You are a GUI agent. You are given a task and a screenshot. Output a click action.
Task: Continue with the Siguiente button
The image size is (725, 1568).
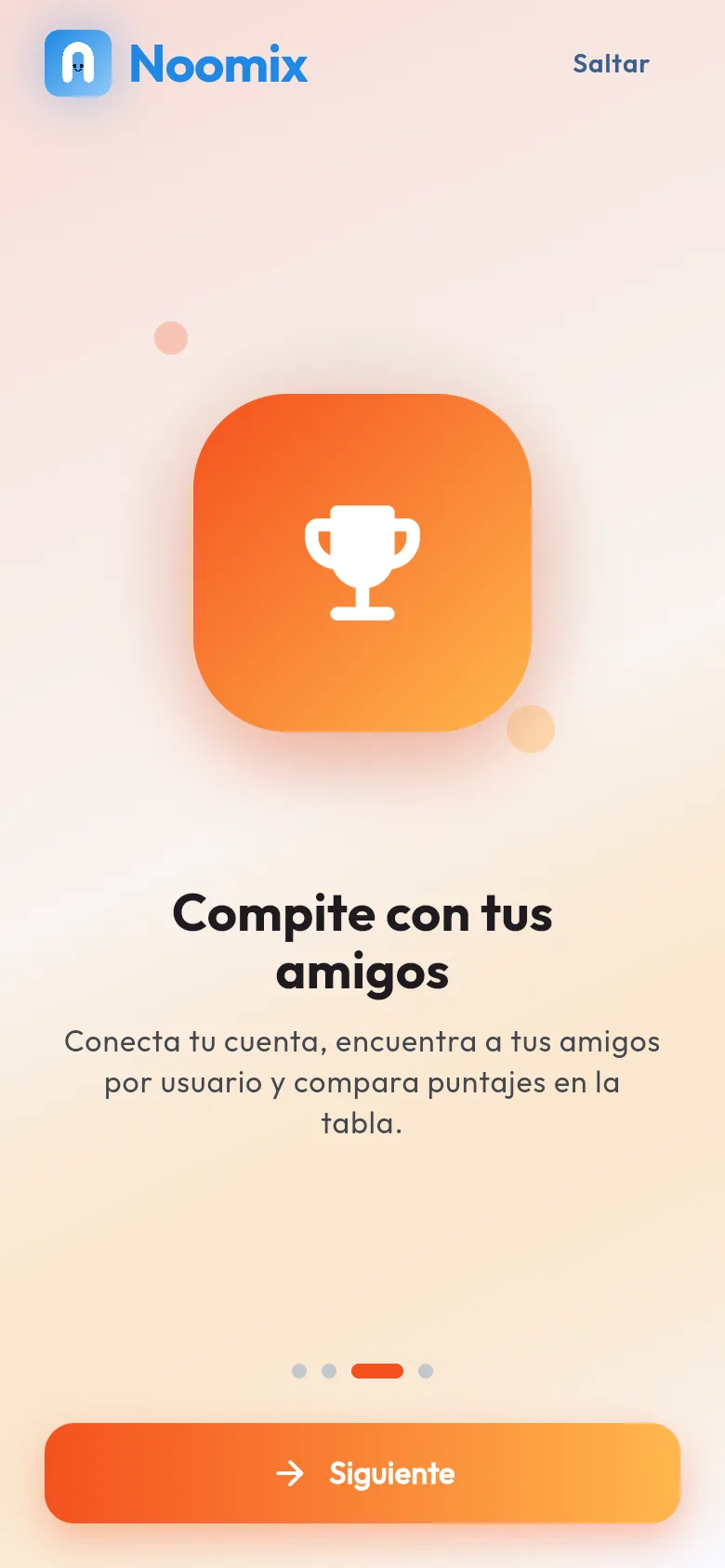(x=362, y=1473)
